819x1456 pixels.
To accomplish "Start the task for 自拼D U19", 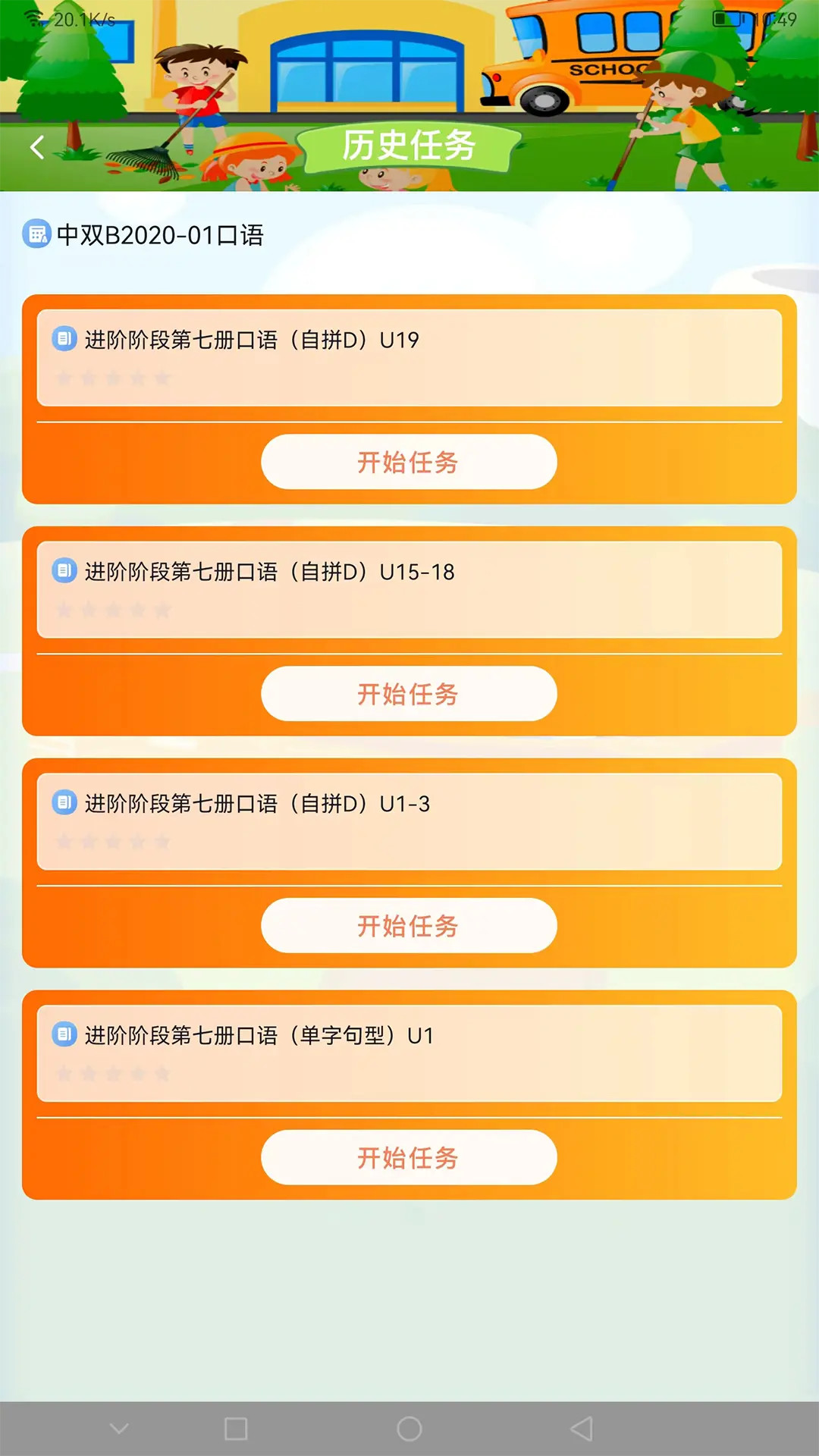I will [x=409, y=462].
